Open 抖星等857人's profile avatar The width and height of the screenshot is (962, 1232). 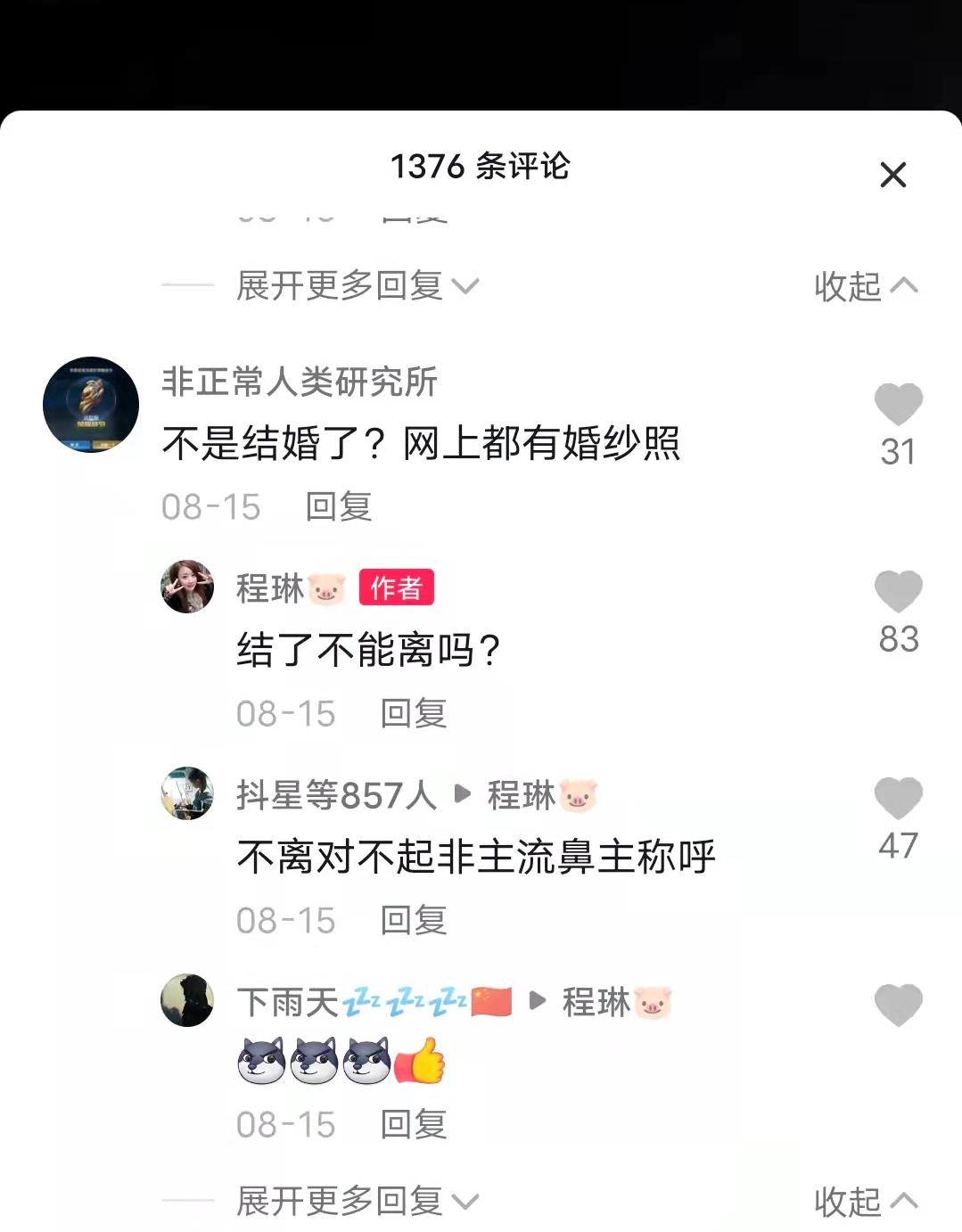[x=185, y=793]
